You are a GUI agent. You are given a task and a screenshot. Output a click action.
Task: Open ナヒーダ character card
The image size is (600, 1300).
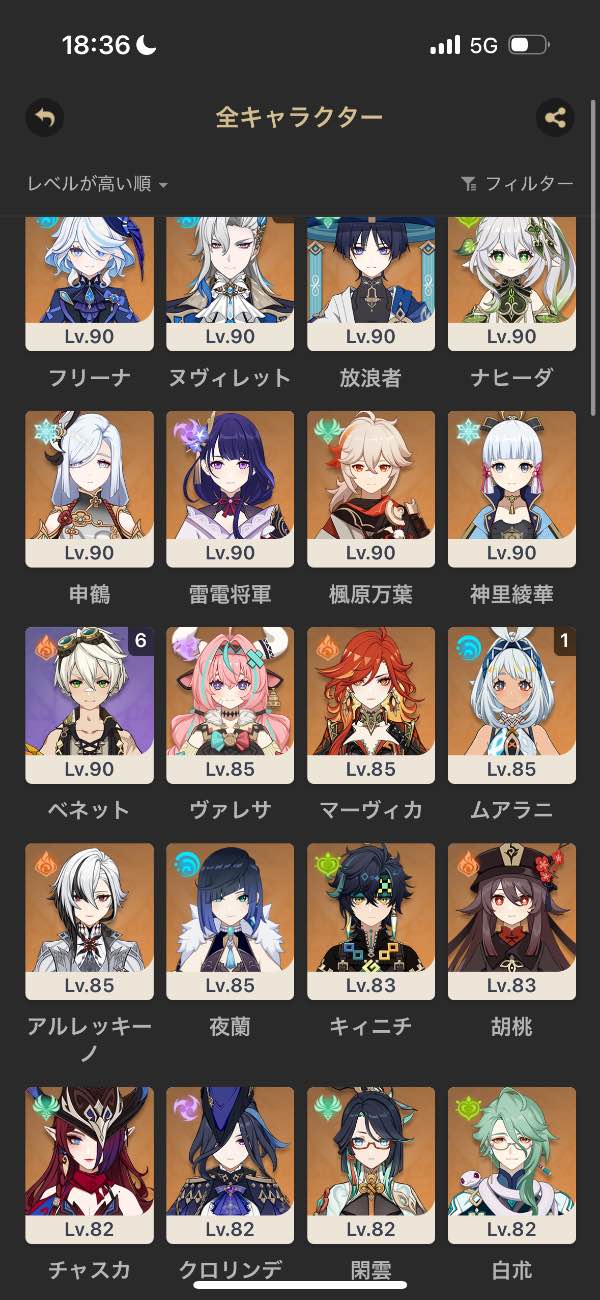512,285
